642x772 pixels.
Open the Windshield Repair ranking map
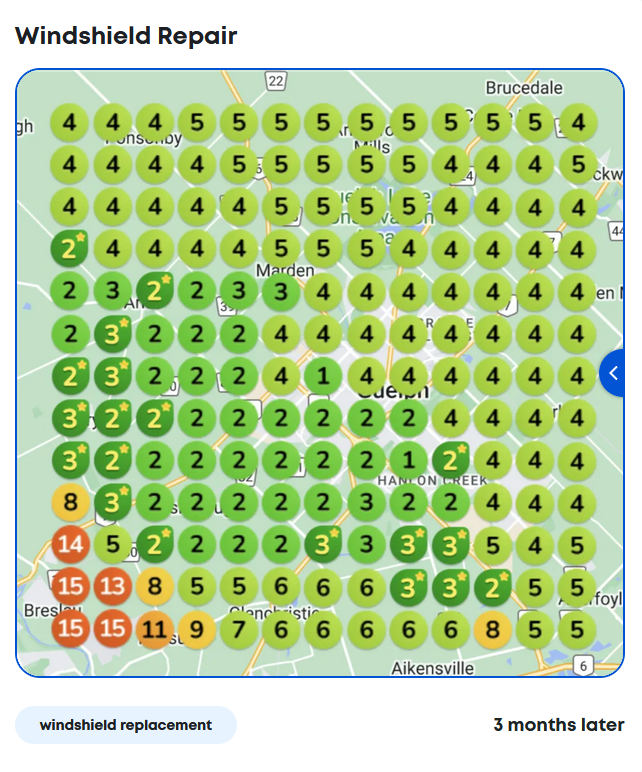click(320, 373)
